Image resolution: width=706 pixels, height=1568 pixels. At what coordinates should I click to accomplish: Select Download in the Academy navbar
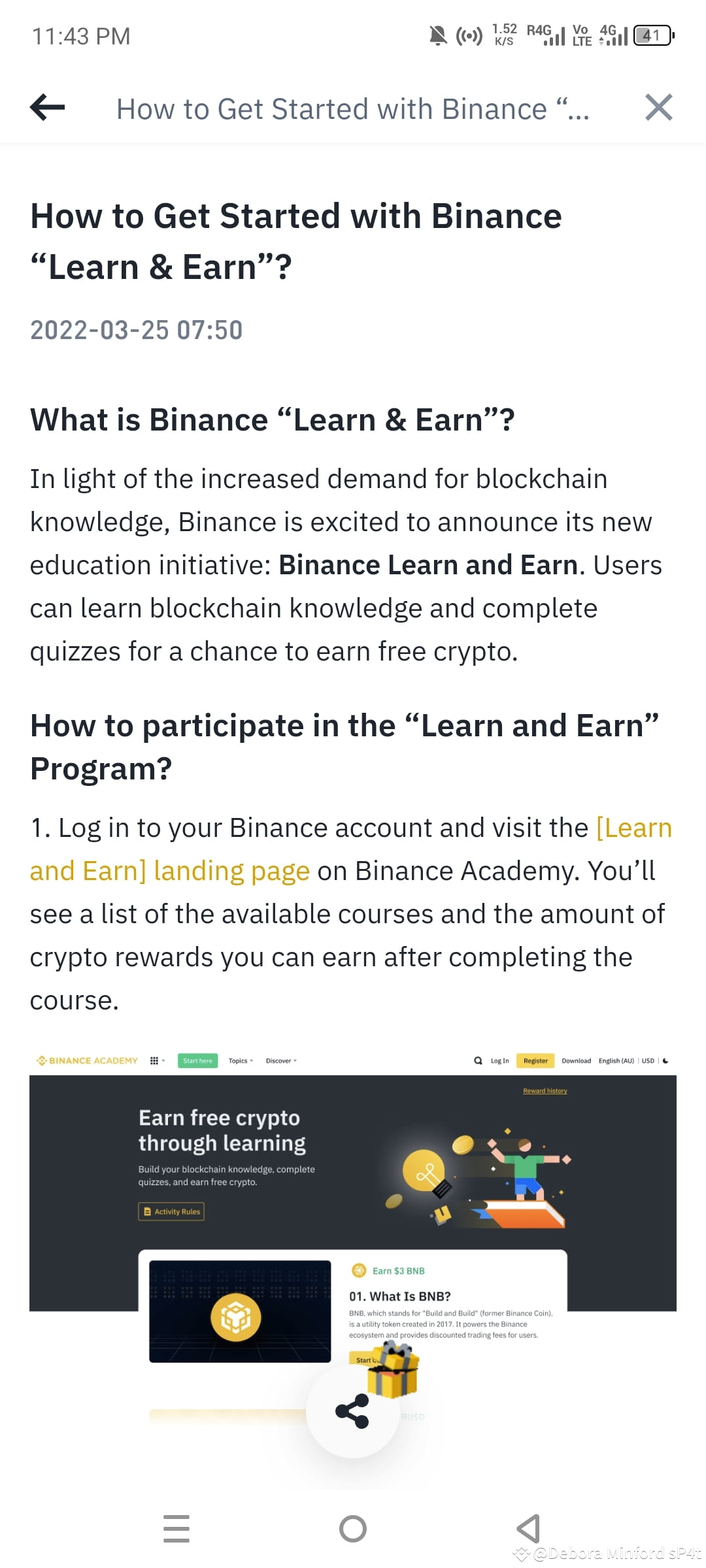[577, 1061]
